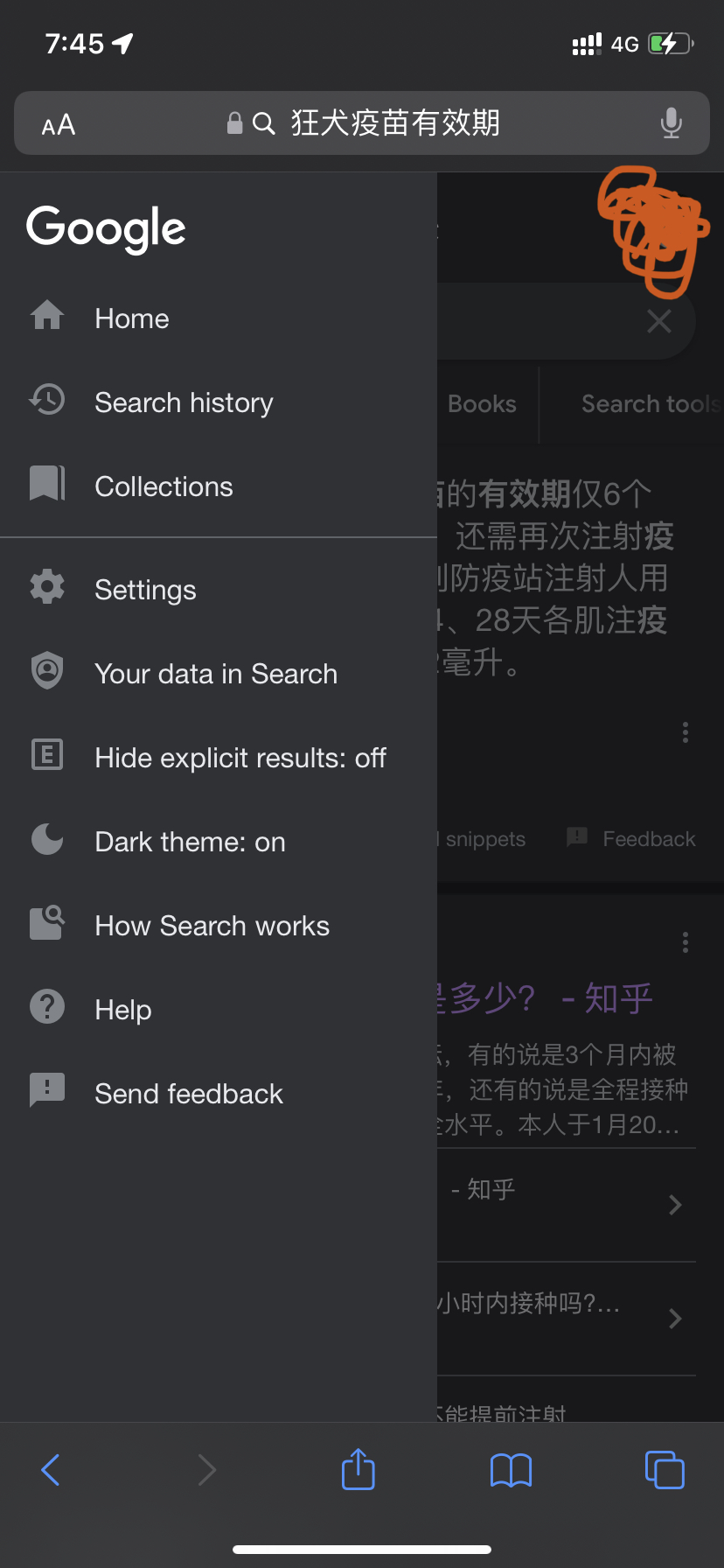Switch to the Books tab
The width and height of the screenshot is (724, 1568).
point(482,404)
